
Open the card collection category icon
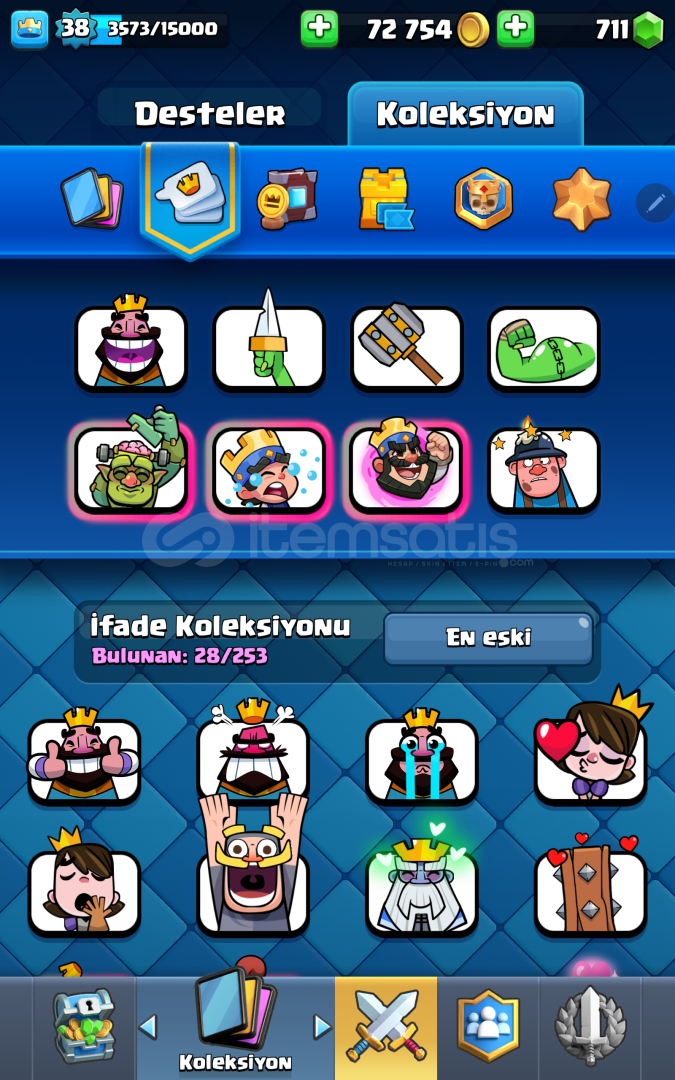[x=91, y=198]
